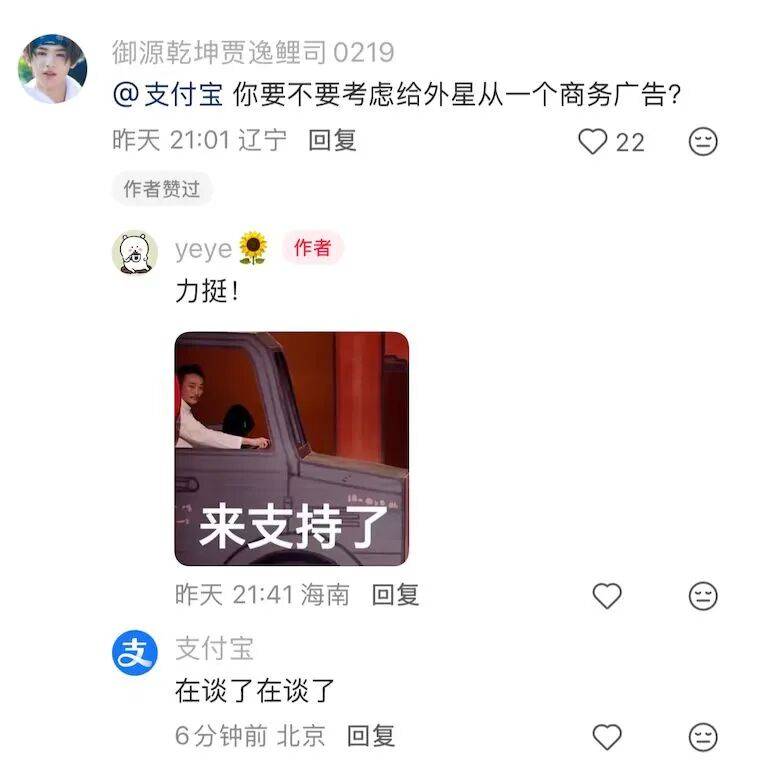Open the 来支持了 image in yeye's reply
The image size is (780, 762).
click(x=292, y=448)
